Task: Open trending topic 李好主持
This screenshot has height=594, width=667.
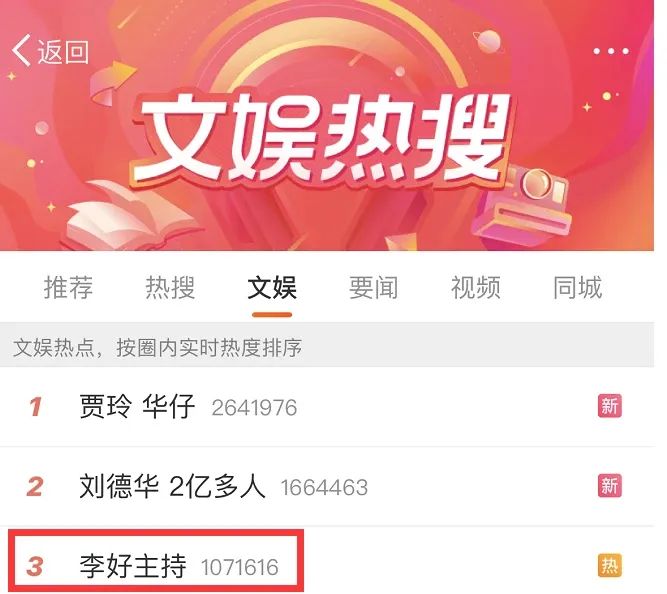Action: pyautogui.click(x=133, y=567)
